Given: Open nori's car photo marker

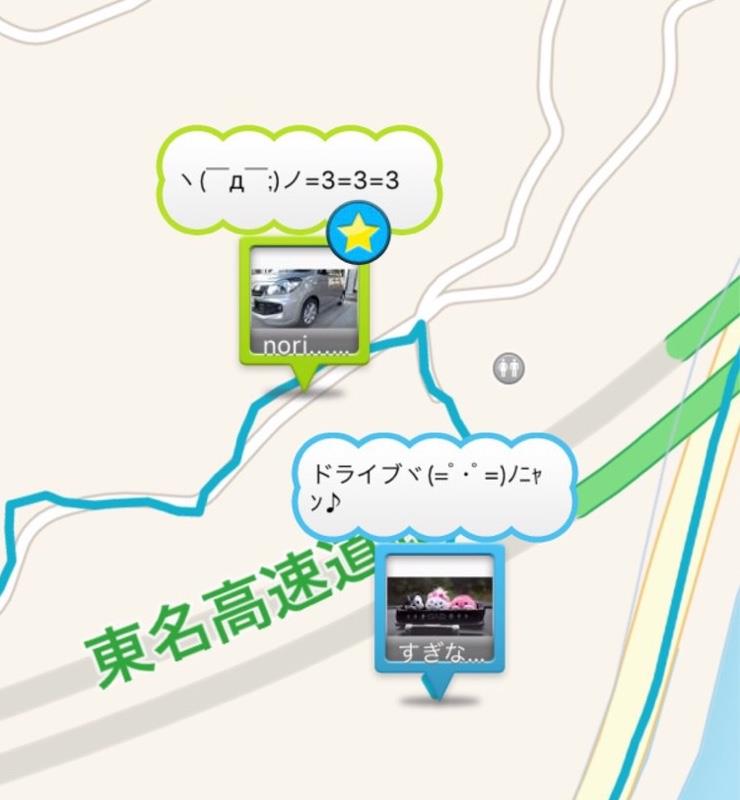Looking at the screenshot, I should pos(303,300).
